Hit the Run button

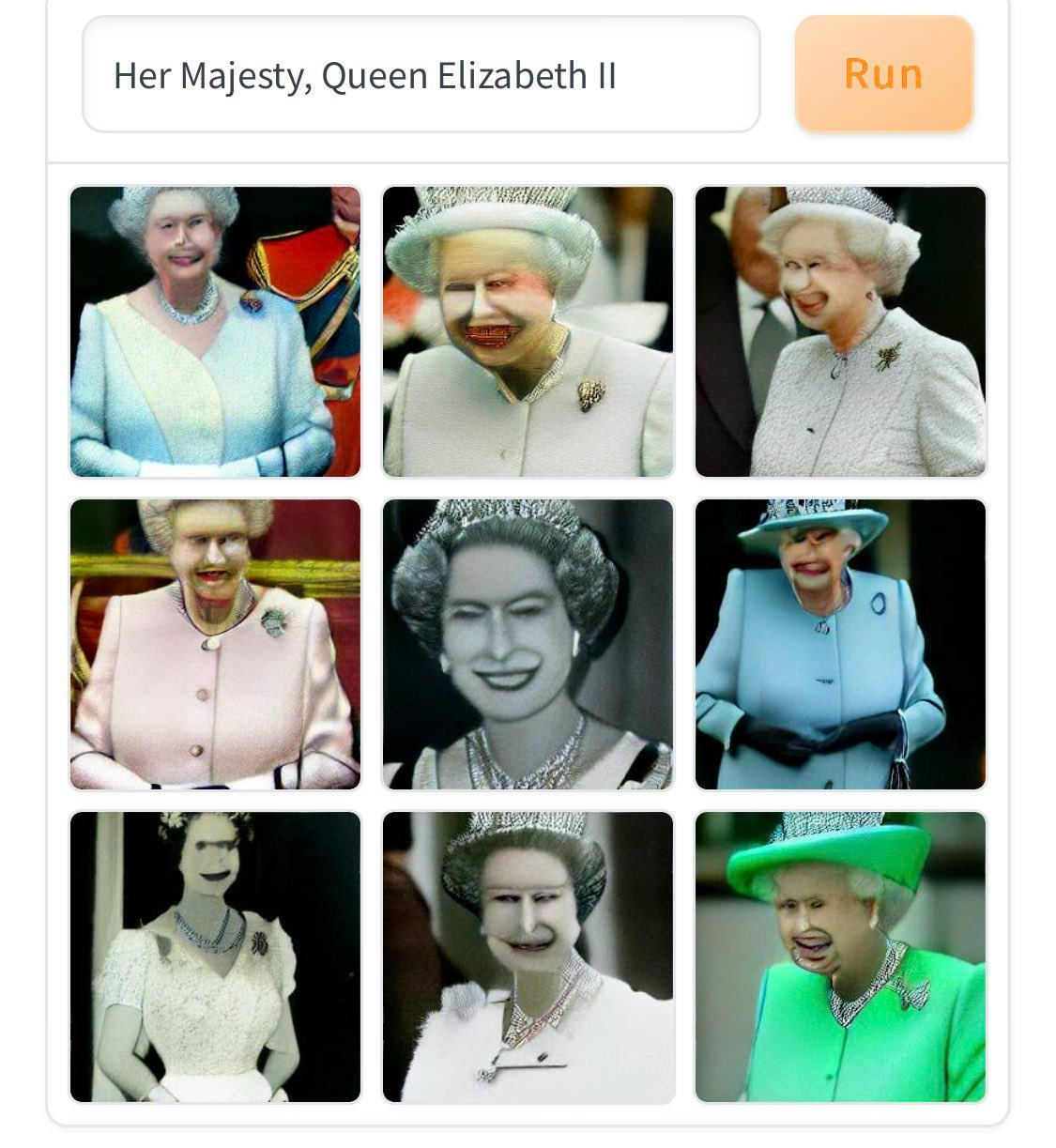pyautogui.click(x=883, y=73)
